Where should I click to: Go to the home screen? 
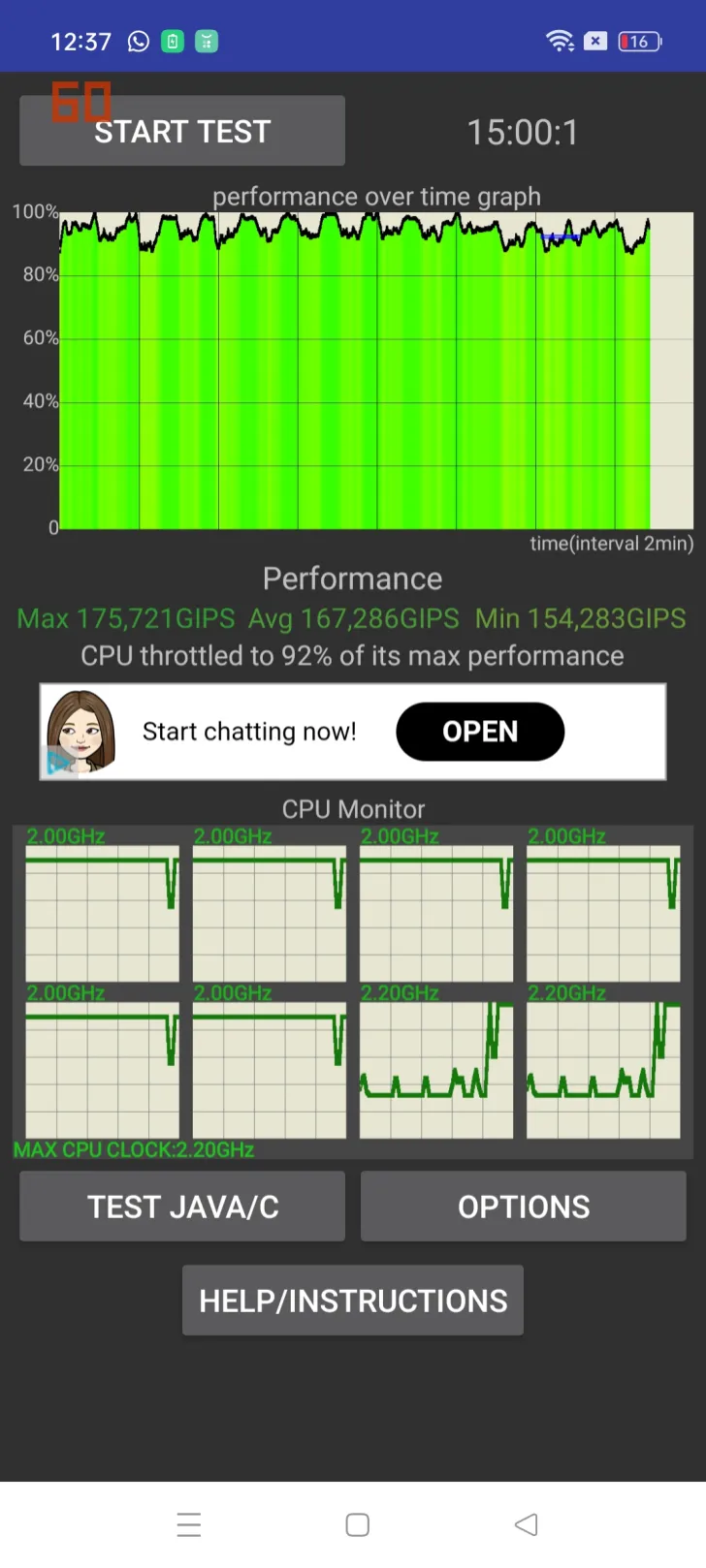coord(358,1524)
